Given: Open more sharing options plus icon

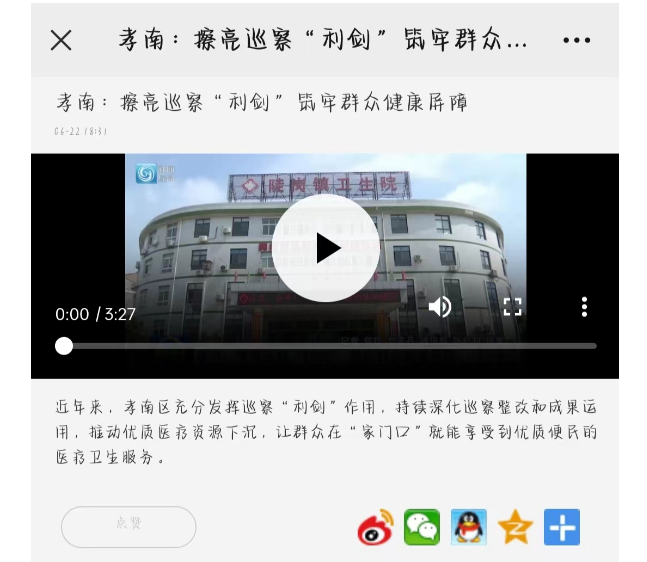Looking at the screenshot, I should point(562,527).
